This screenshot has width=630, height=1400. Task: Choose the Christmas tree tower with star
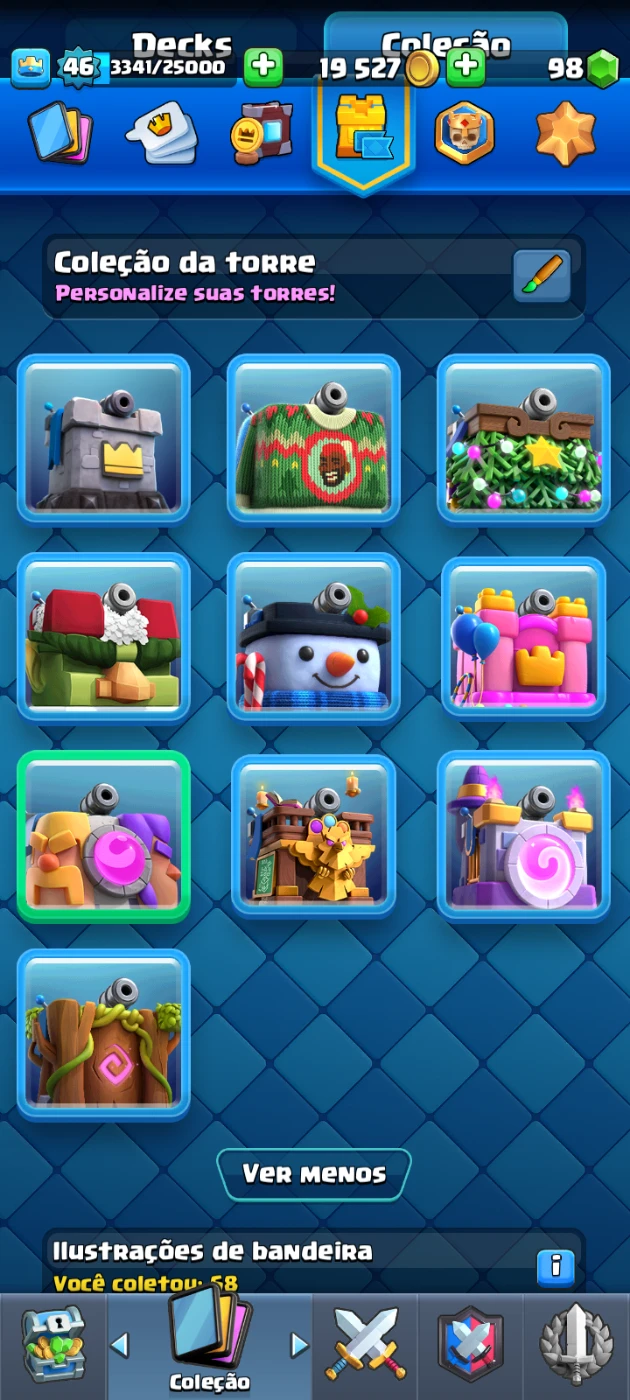tap(523, 438)
